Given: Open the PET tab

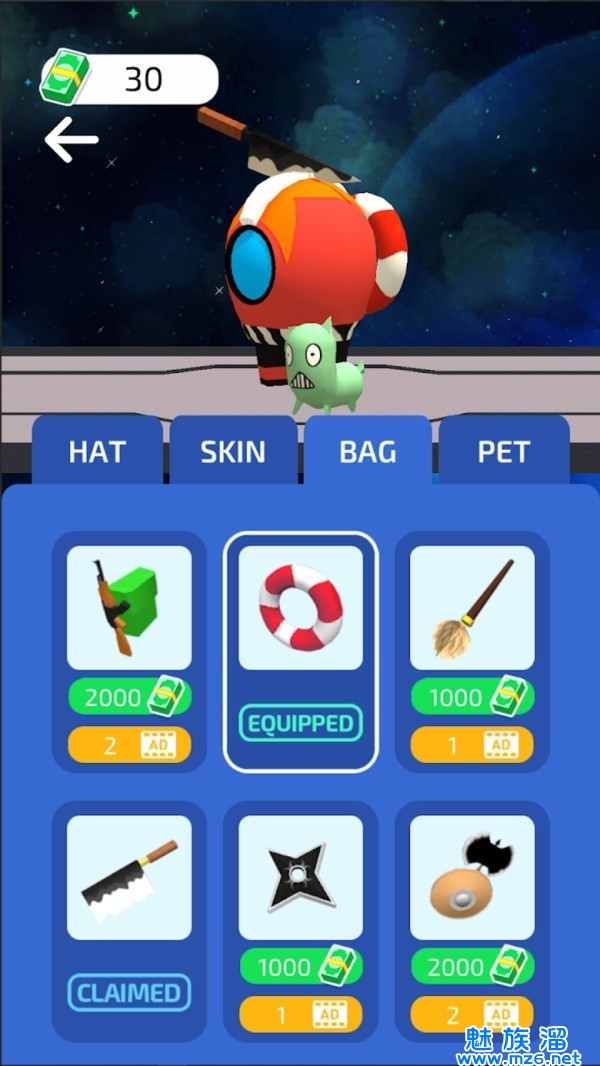Looking at the screenshot, I should point(503,452).
